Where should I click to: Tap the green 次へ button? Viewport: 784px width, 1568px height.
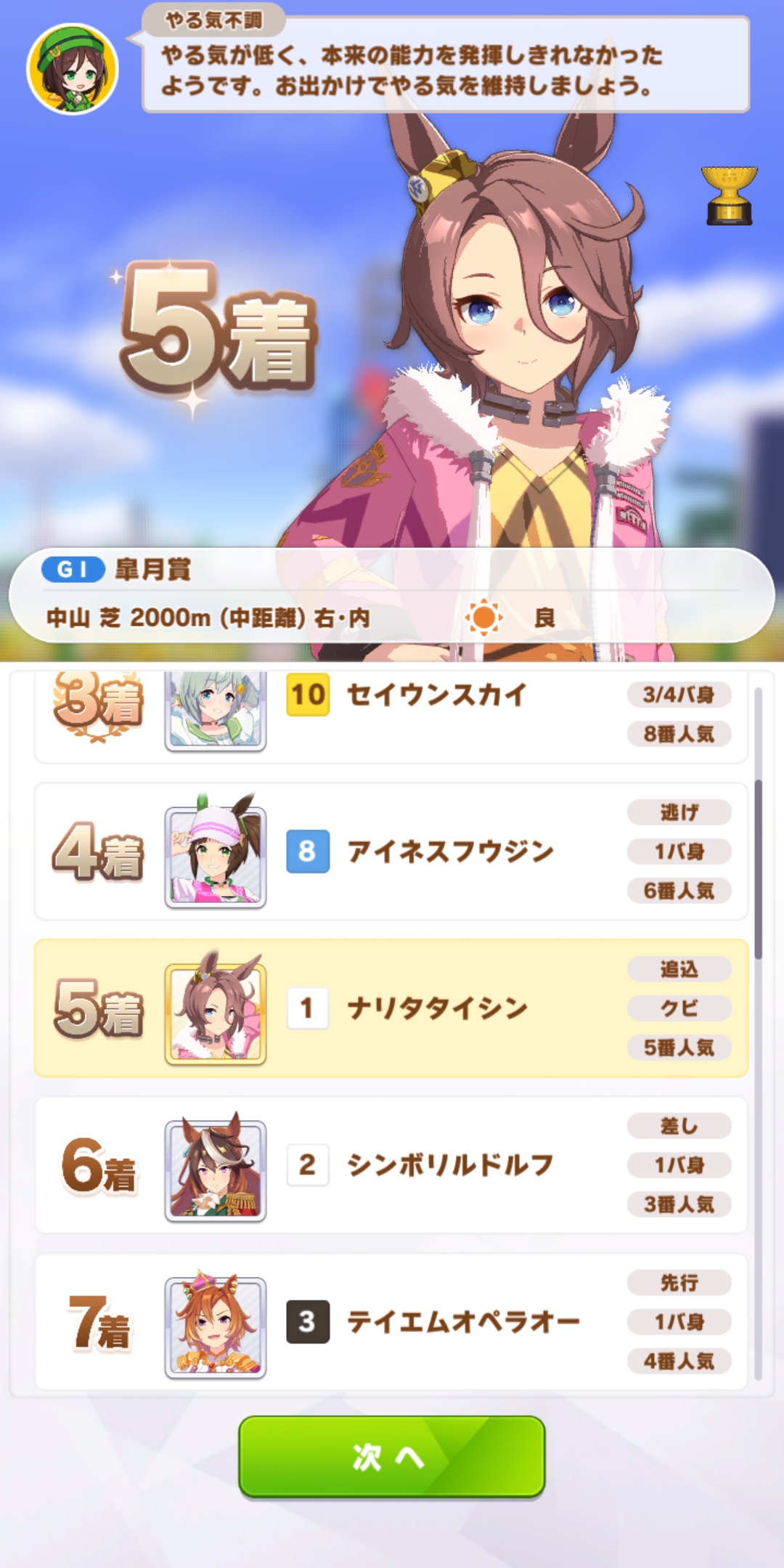point(391,1456)
